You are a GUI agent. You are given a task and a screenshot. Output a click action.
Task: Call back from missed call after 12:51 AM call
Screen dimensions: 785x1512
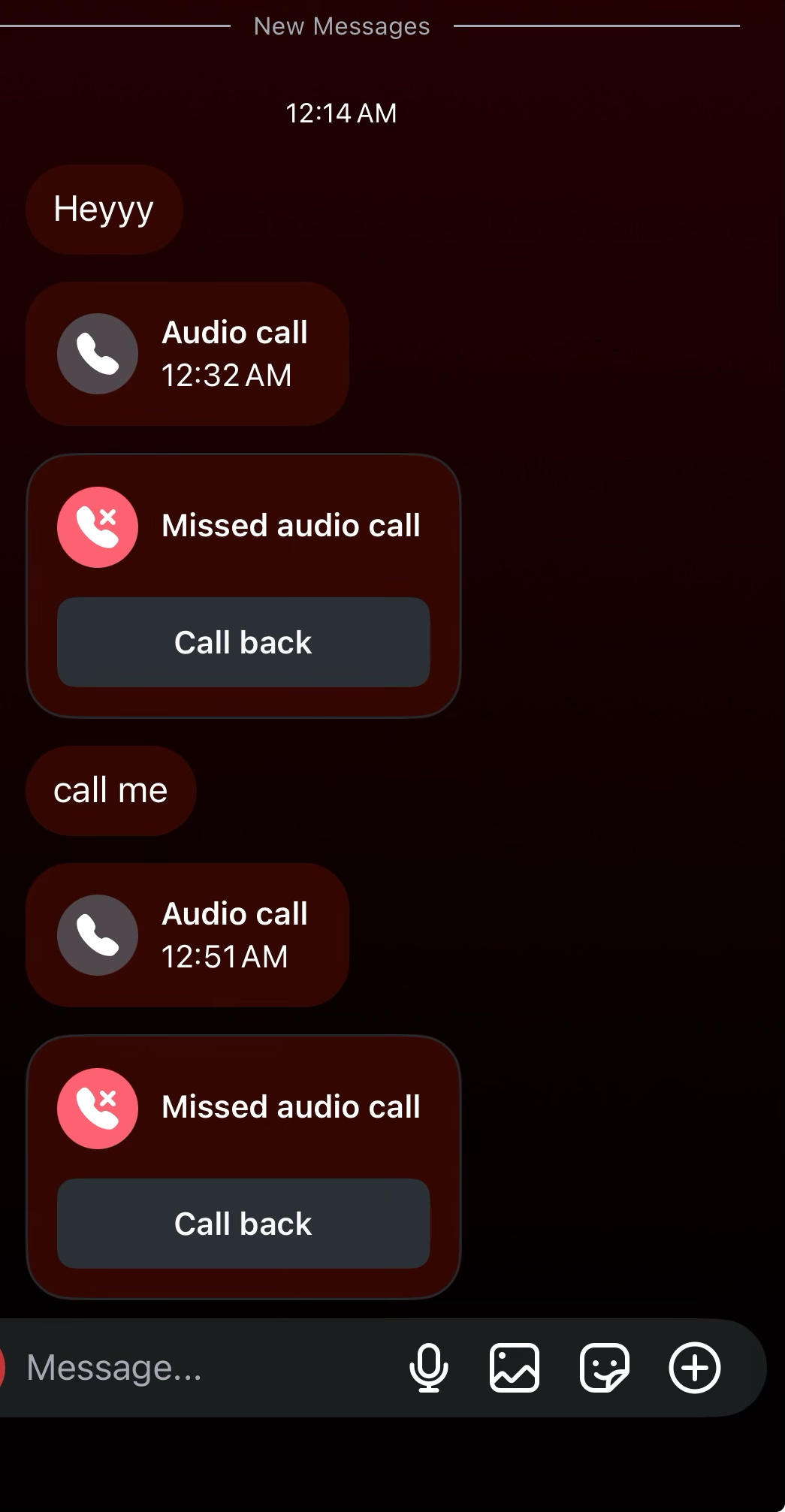(x=243, y=1224)
